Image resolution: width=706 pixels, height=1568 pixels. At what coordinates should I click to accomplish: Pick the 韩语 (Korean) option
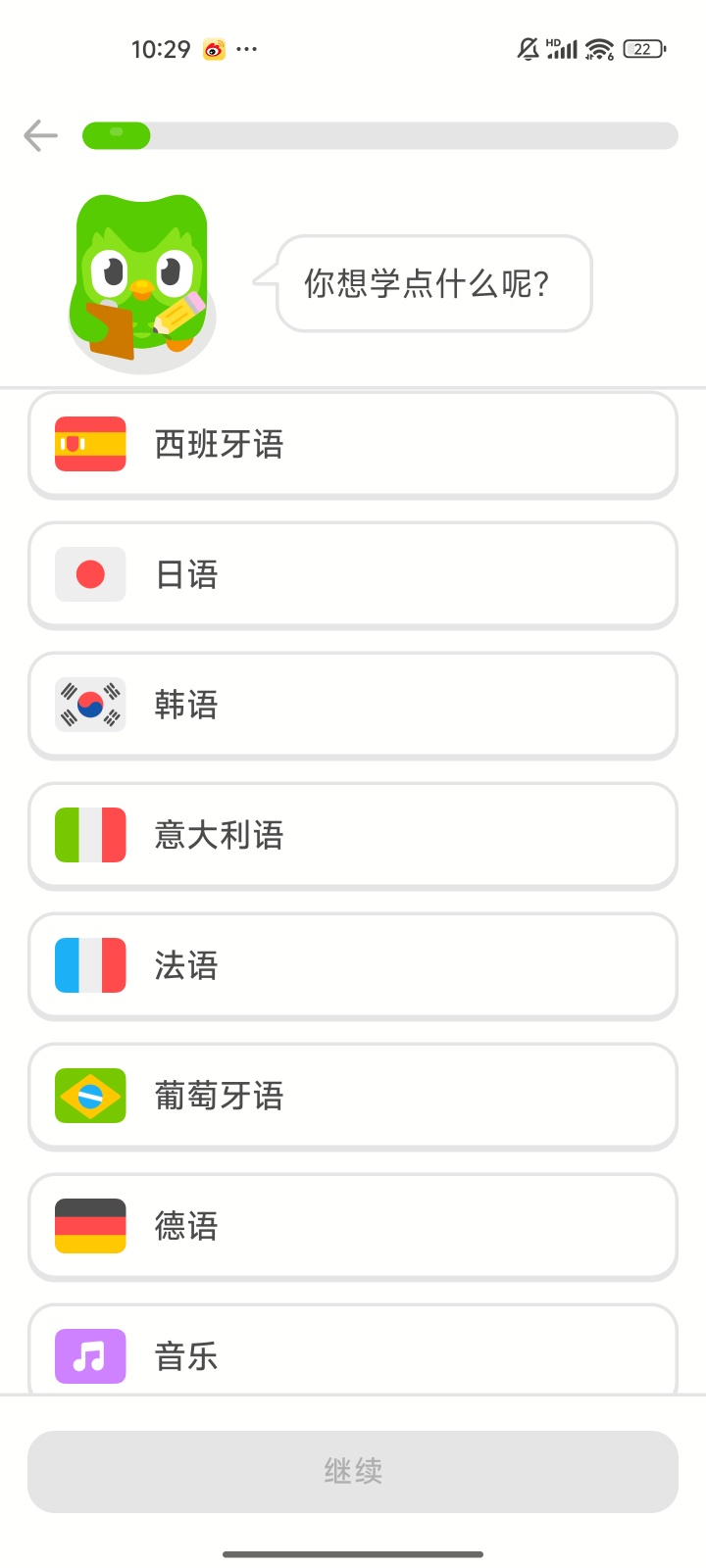[x=353, y=705]
